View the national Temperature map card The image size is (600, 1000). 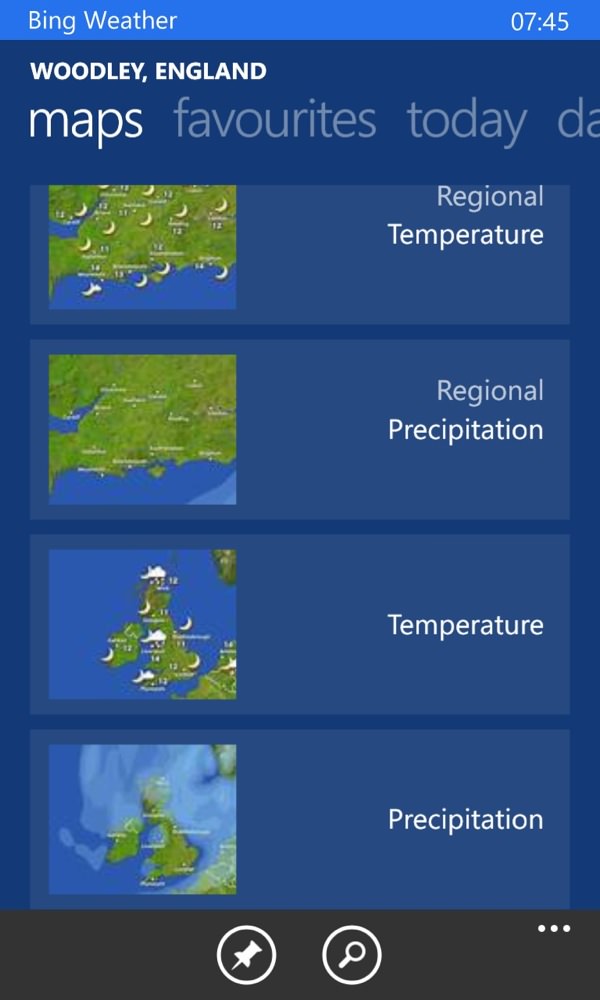click(x=300, y=624)
